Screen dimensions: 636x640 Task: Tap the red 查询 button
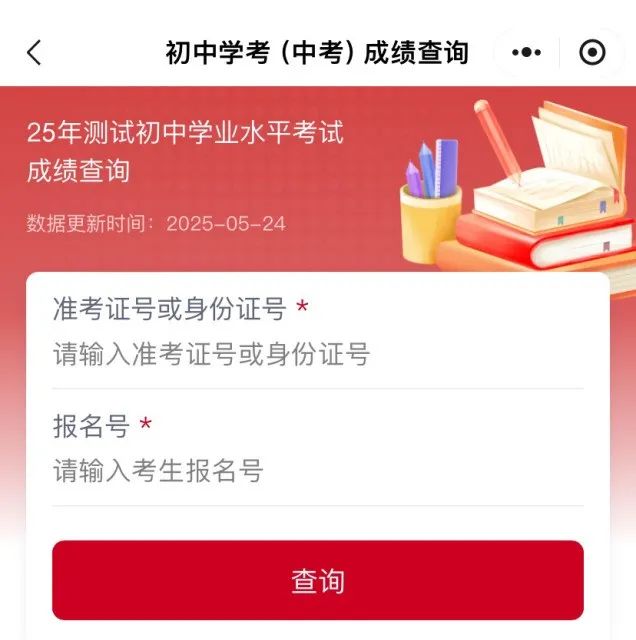[x=317, y=580]
